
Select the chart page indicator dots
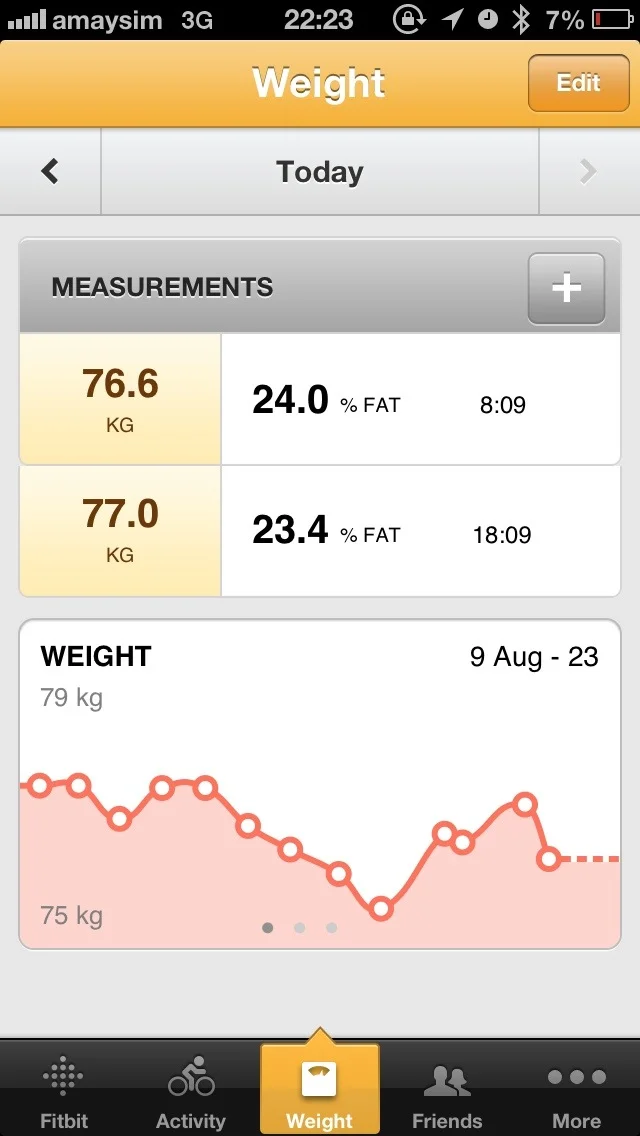click(x=299, y=927)
